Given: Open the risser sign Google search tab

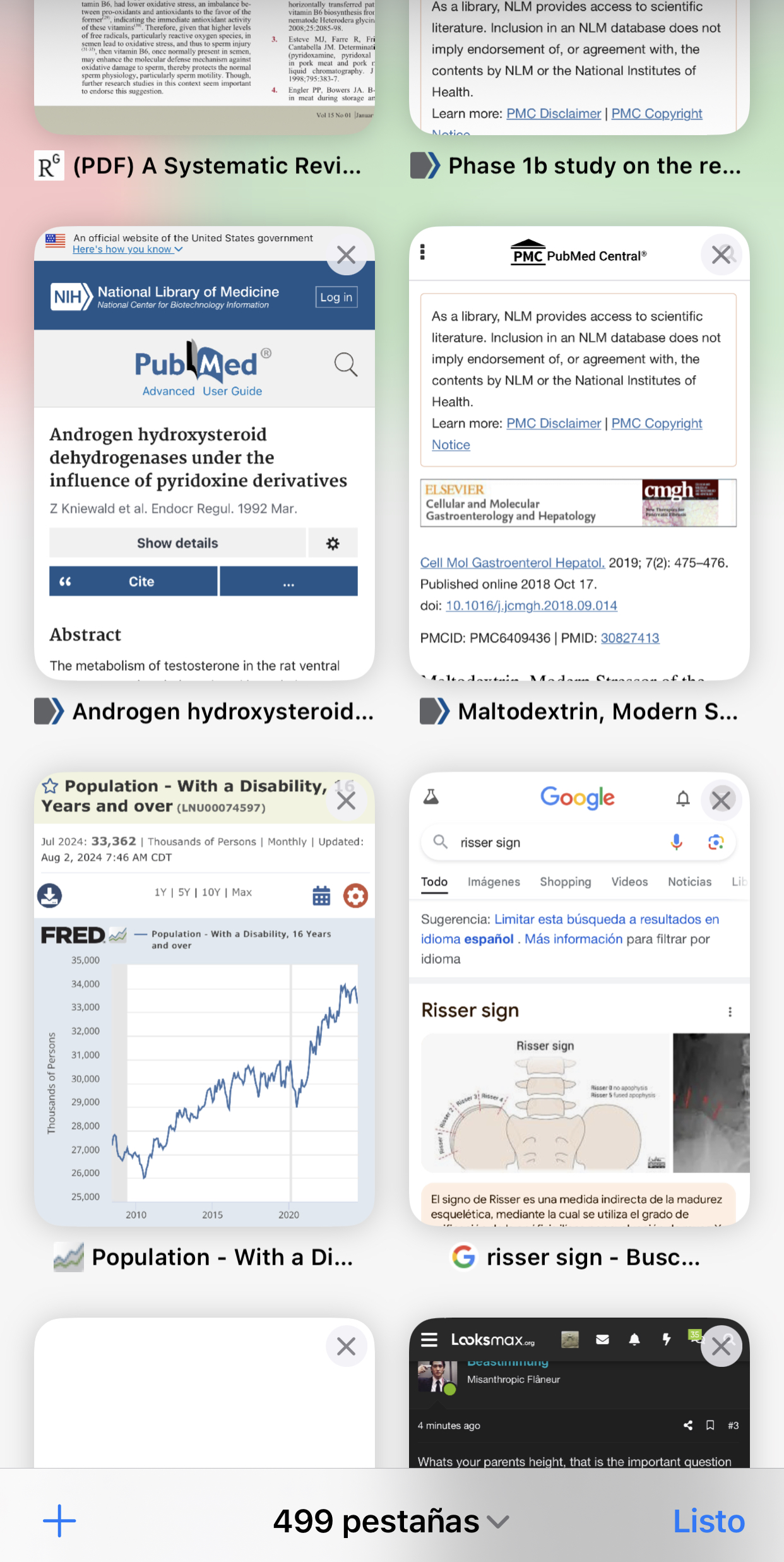Looking at the screenshot, I should point(579,1042).
